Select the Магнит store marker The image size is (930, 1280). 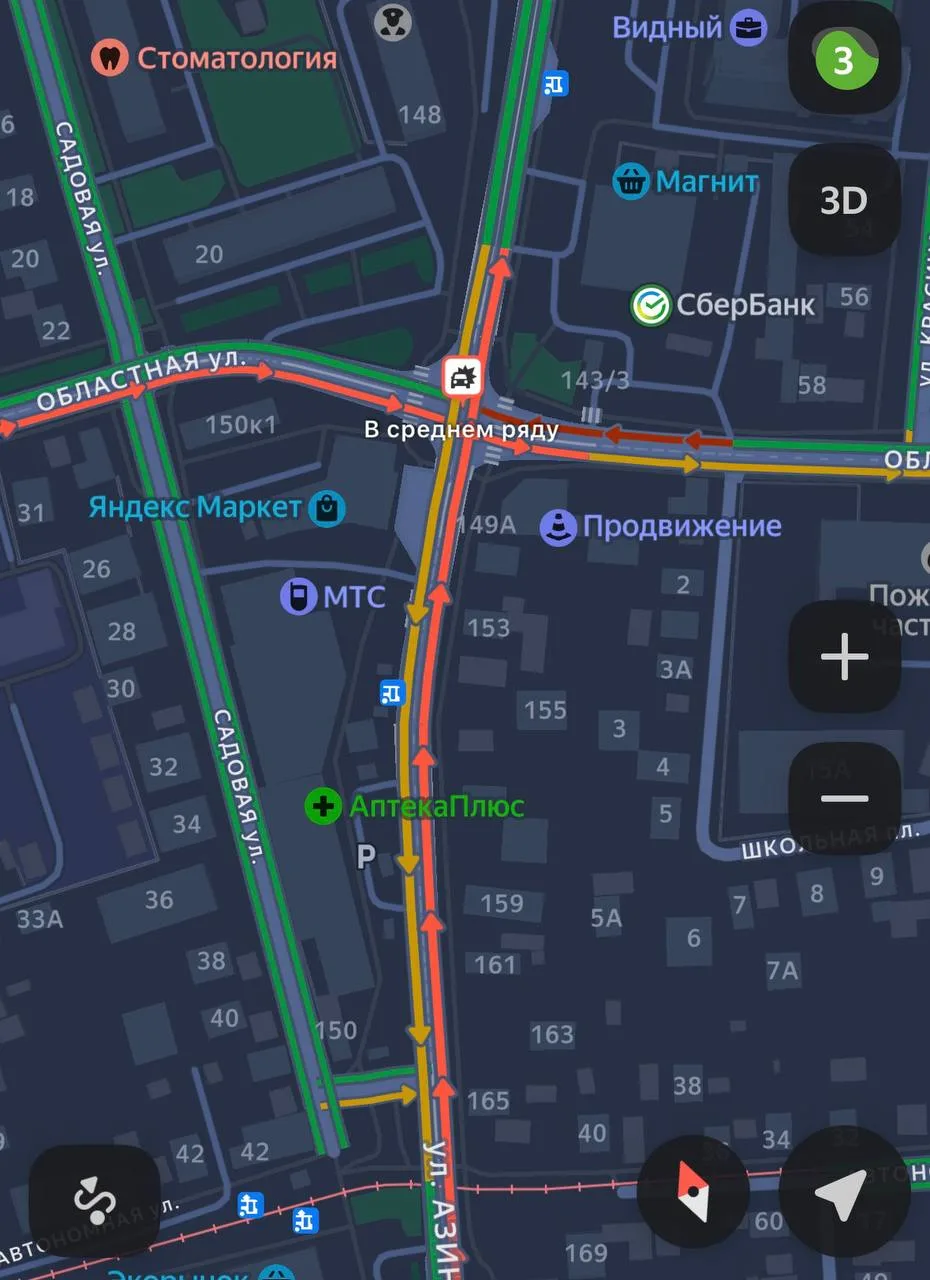point(630,182)
